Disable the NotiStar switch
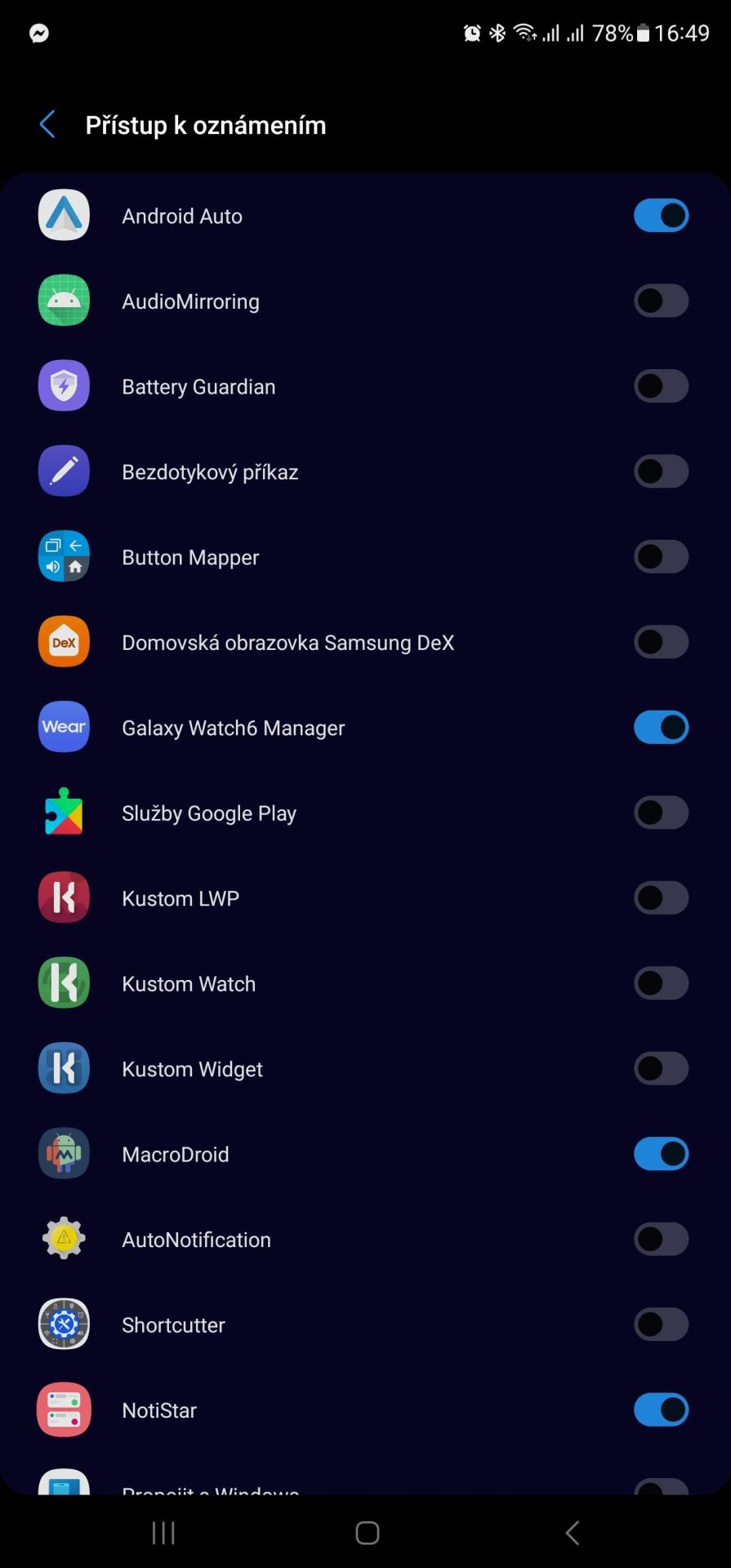The height and width of the screenshot is (1568, 731). (x=661, y=1410)
